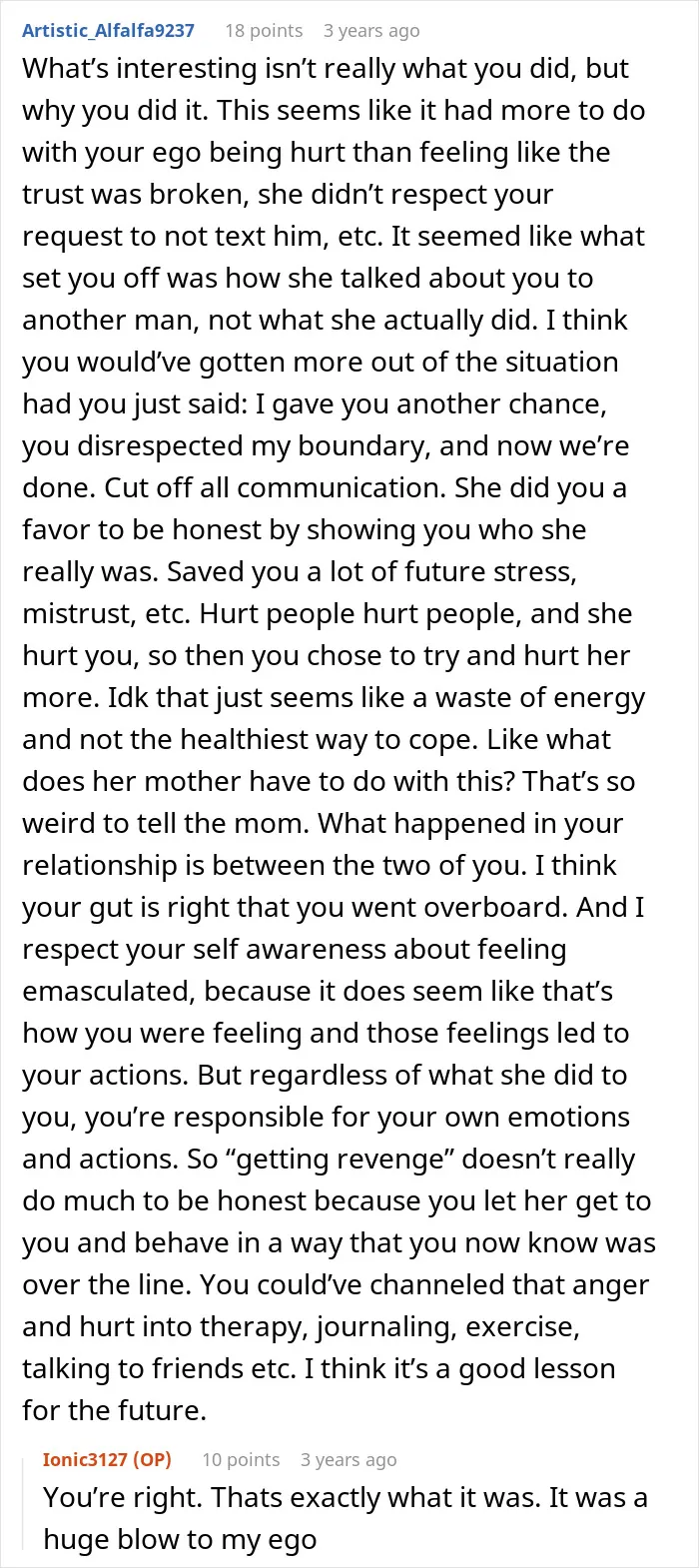Open Ionic3127 (OP) user profile
Viewport: 699px width, 1568px height.
(x=107, y=1459)
